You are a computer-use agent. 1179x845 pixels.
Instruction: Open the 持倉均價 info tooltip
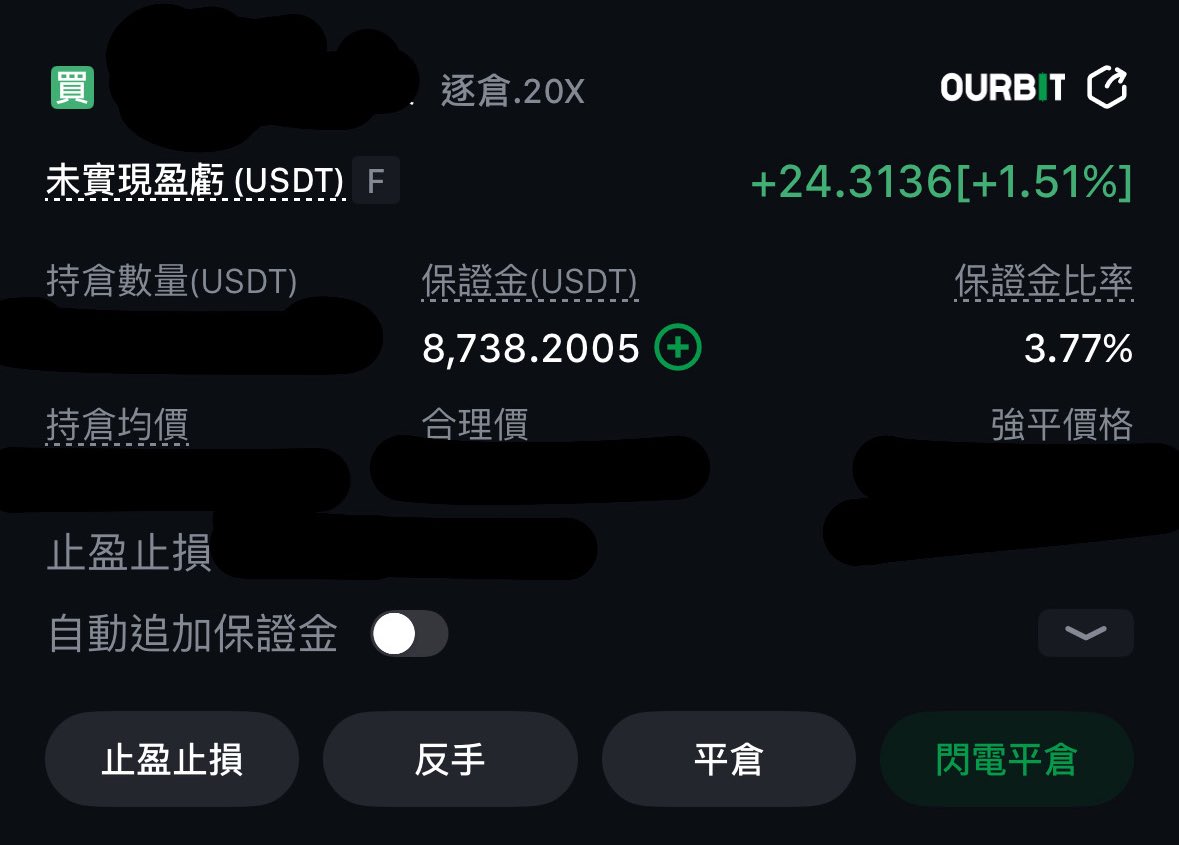(117, 426)
